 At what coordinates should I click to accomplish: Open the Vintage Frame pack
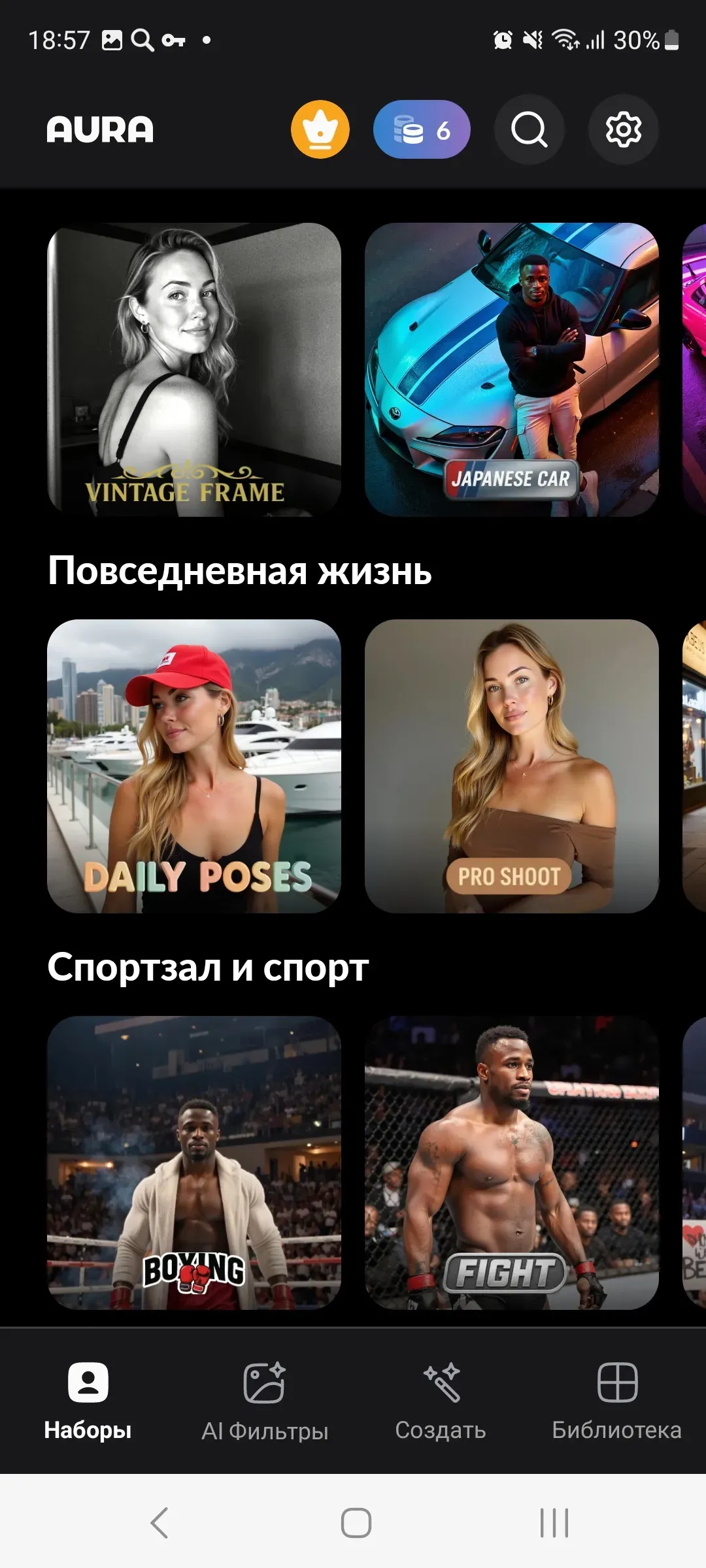click(x=194, y=370)
